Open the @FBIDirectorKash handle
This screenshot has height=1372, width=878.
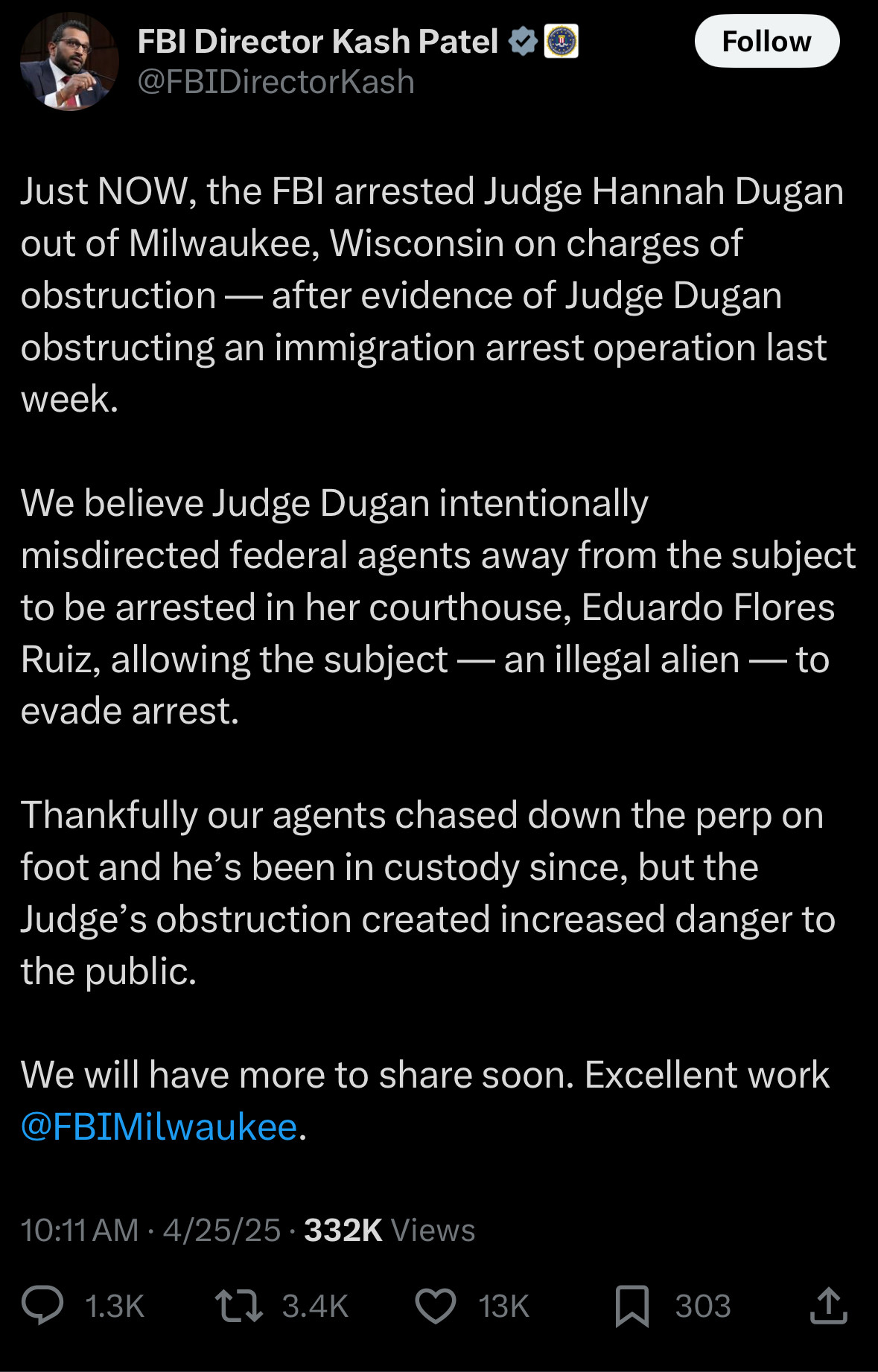(x=276, y=82)
